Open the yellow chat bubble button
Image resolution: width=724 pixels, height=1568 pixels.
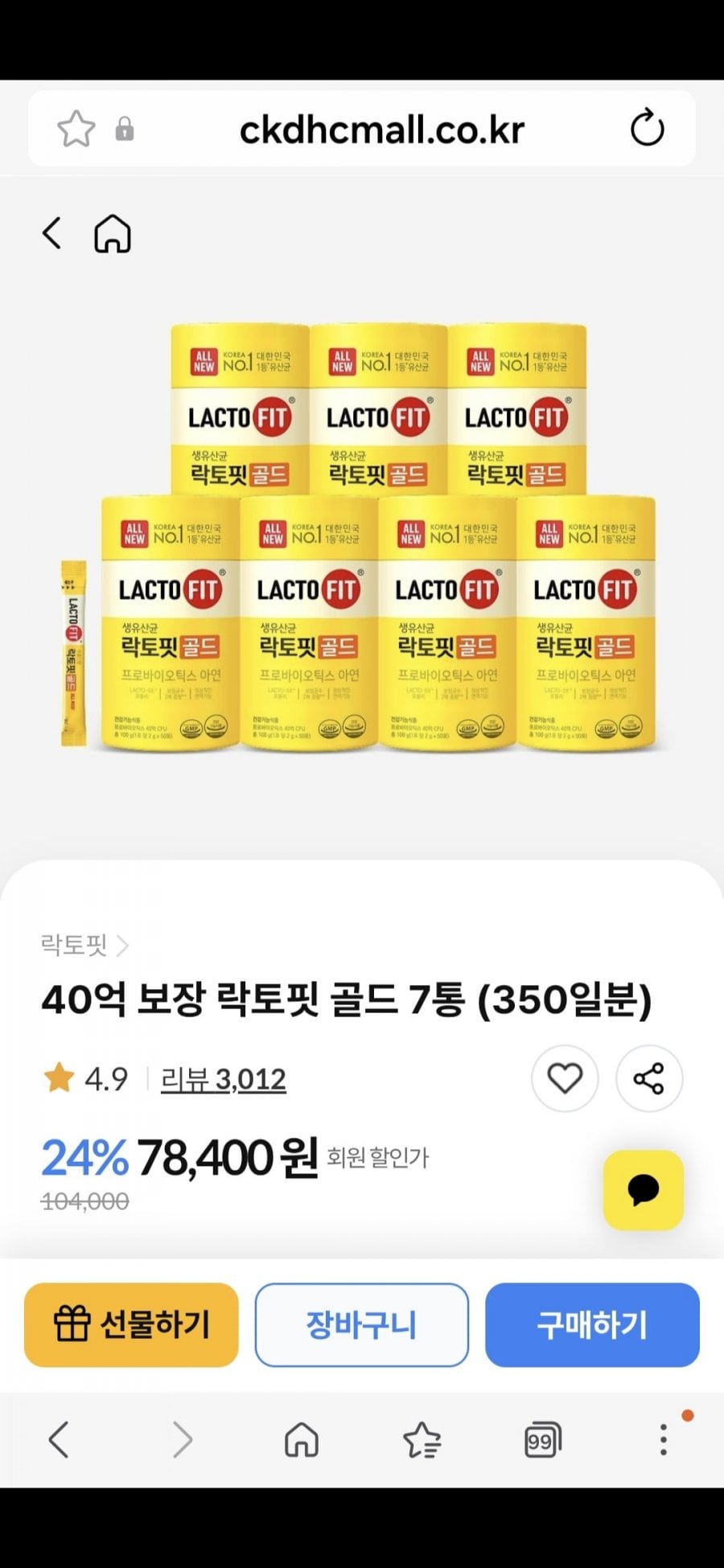tap(644, 1190)
